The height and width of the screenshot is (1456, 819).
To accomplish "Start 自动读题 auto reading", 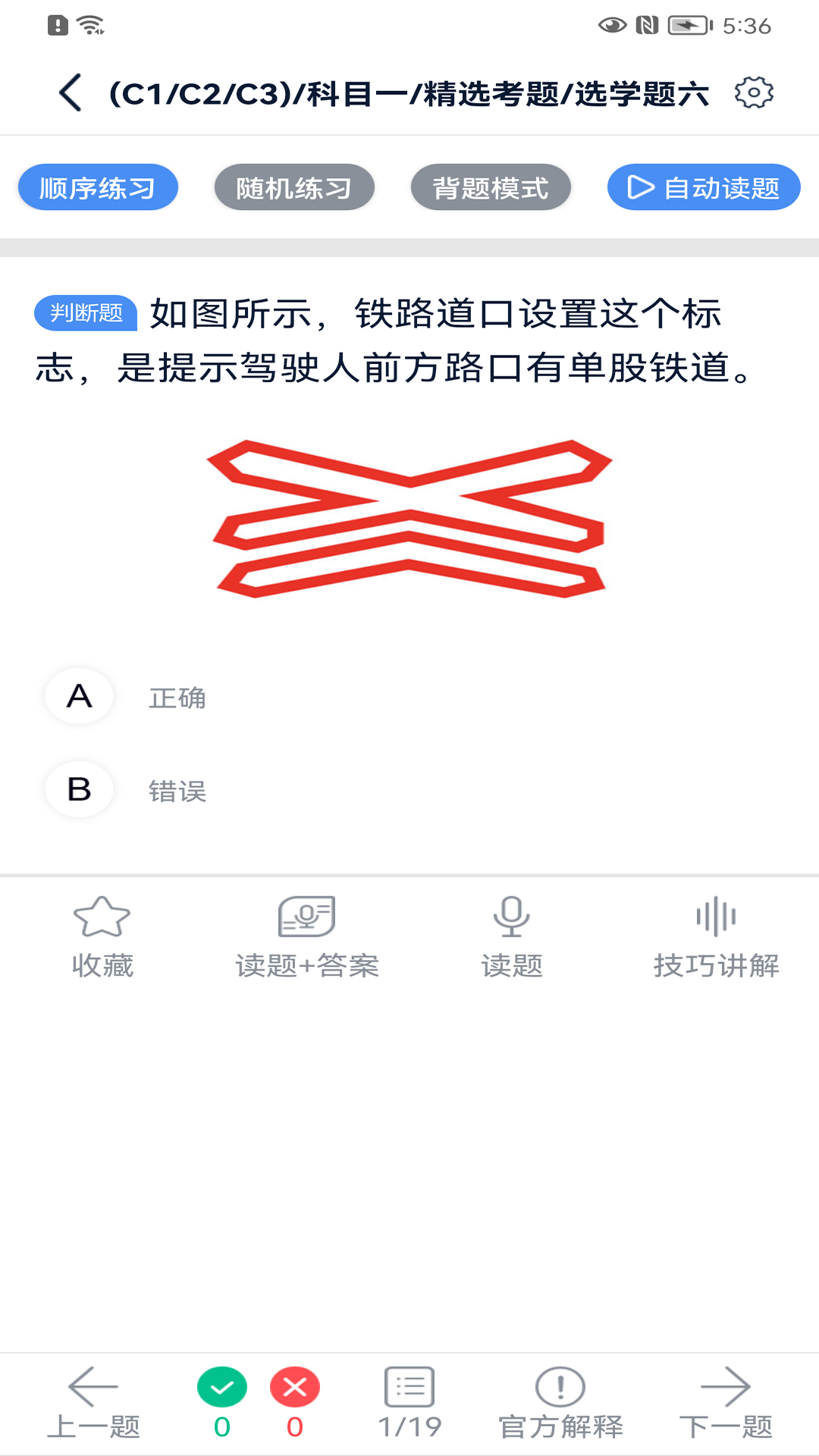I will (x=704, y=187).
